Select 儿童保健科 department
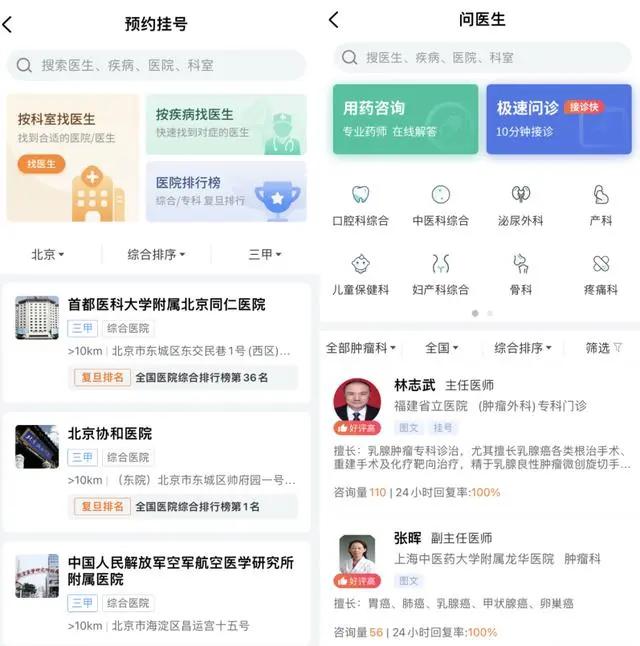This screenshot has height=646, width=640. tap(360, 275)
